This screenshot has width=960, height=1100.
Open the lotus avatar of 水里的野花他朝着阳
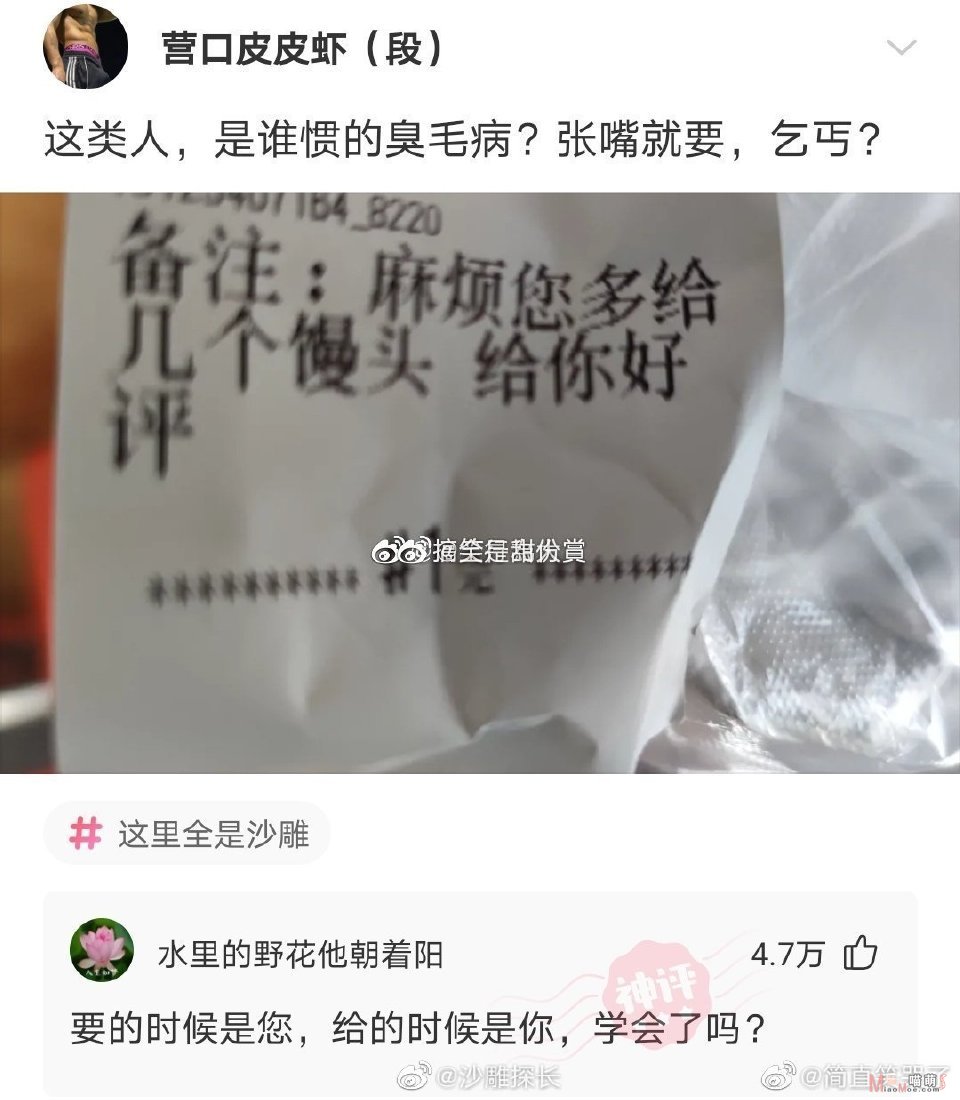[x=101, y=951]
